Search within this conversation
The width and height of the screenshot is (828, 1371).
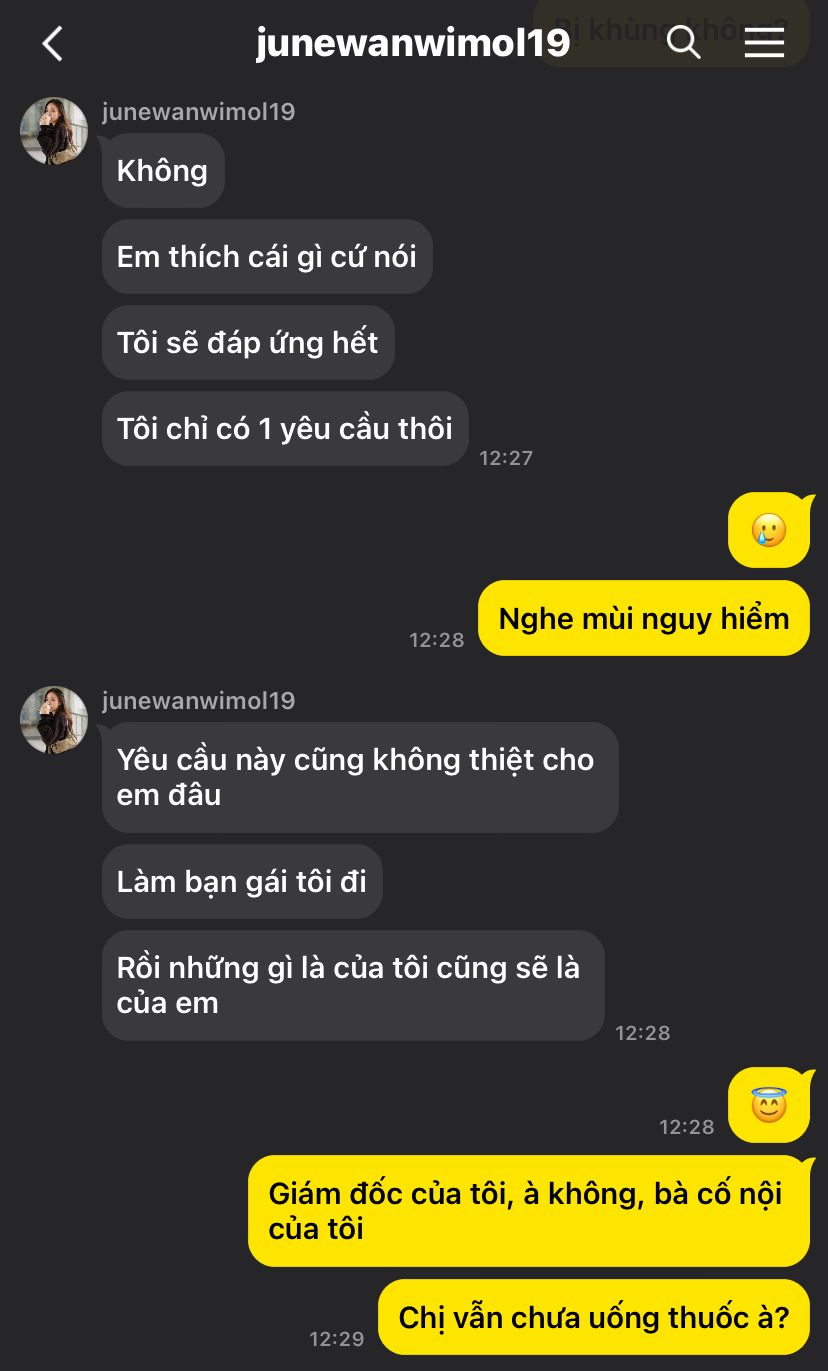tap(683, 43)
